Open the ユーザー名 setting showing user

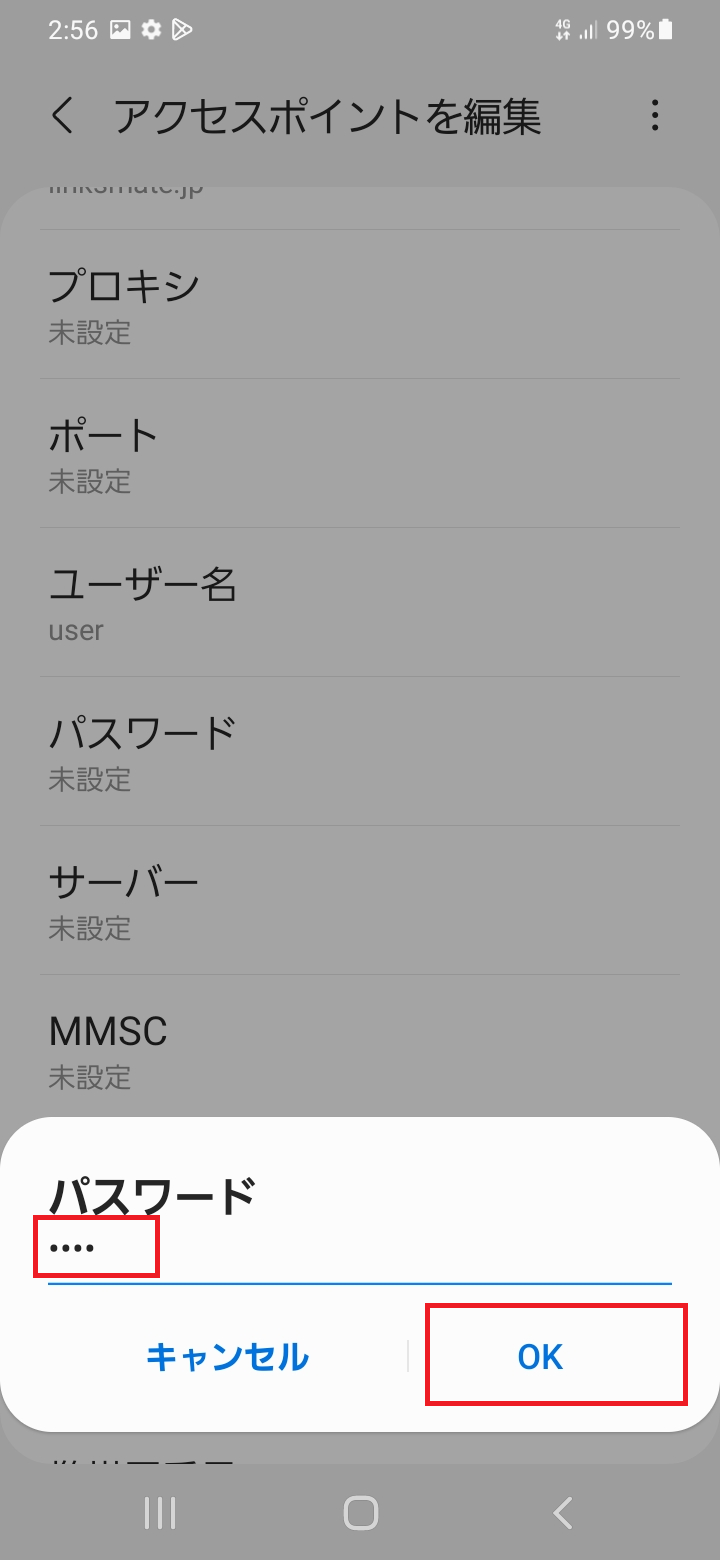coord(360,603)
